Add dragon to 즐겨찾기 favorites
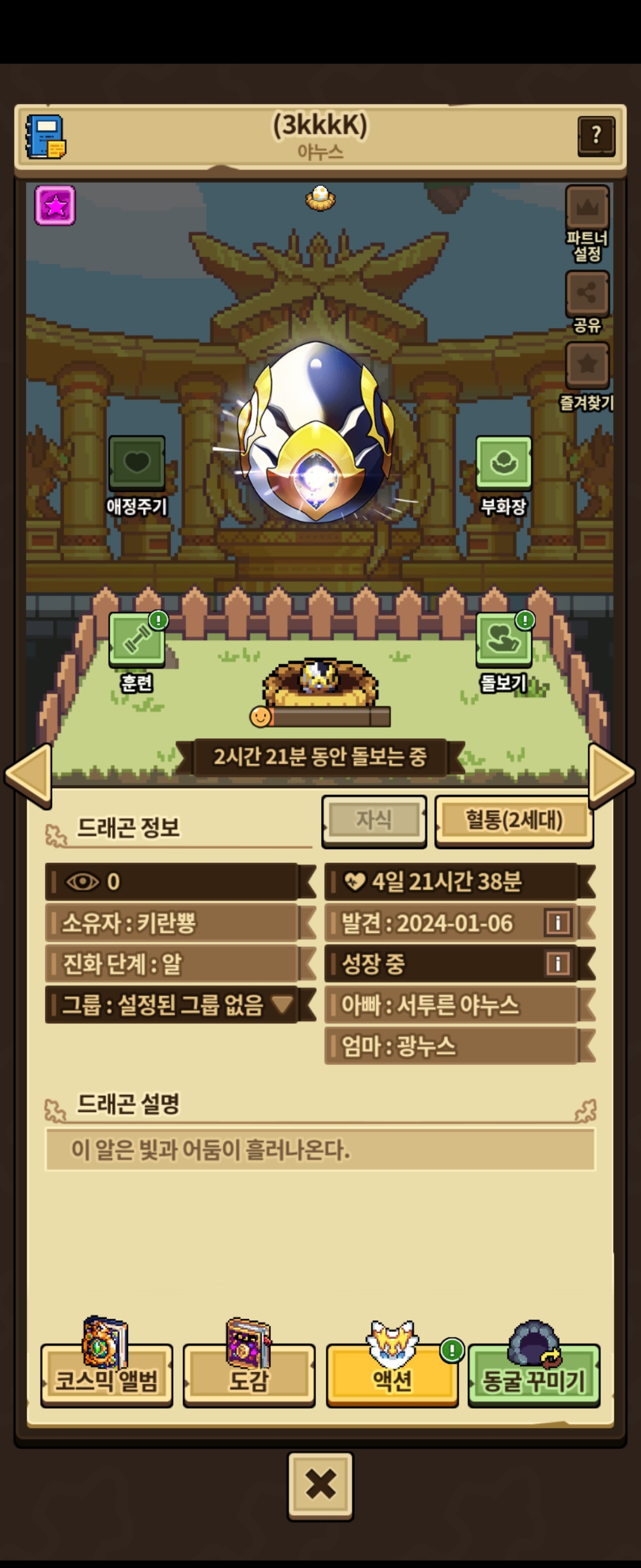The height and width of the screenshot is (1568, 641). coord(587,376)
